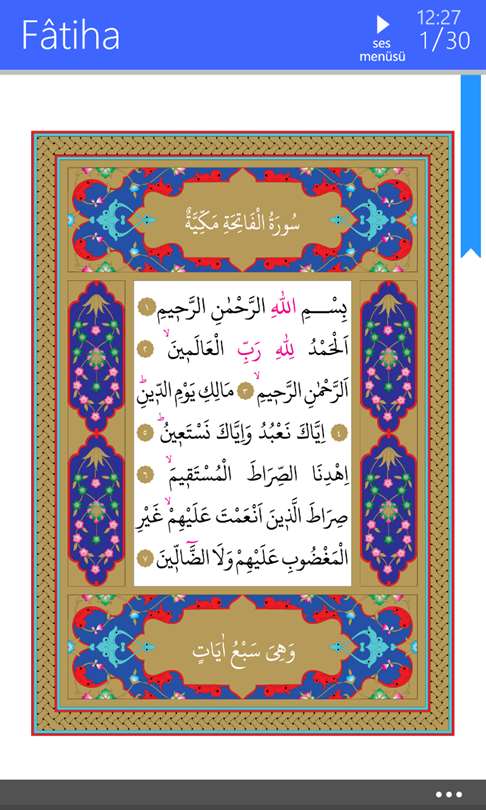Tap the 1/30 page indicator
Viewport: 486px width, 810px height.
445,41
